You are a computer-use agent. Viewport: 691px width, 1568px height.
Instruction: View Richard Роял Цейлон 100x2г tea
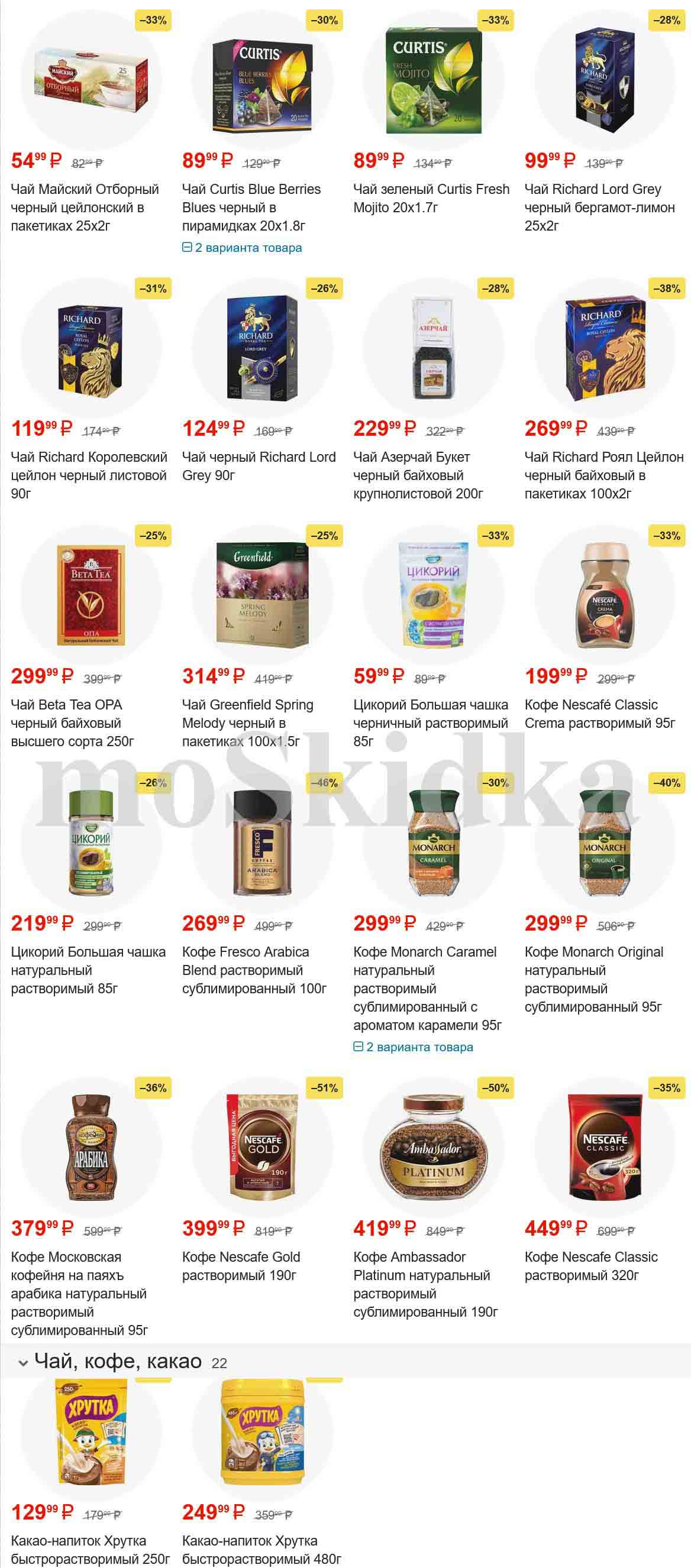(x=603, y=475)
